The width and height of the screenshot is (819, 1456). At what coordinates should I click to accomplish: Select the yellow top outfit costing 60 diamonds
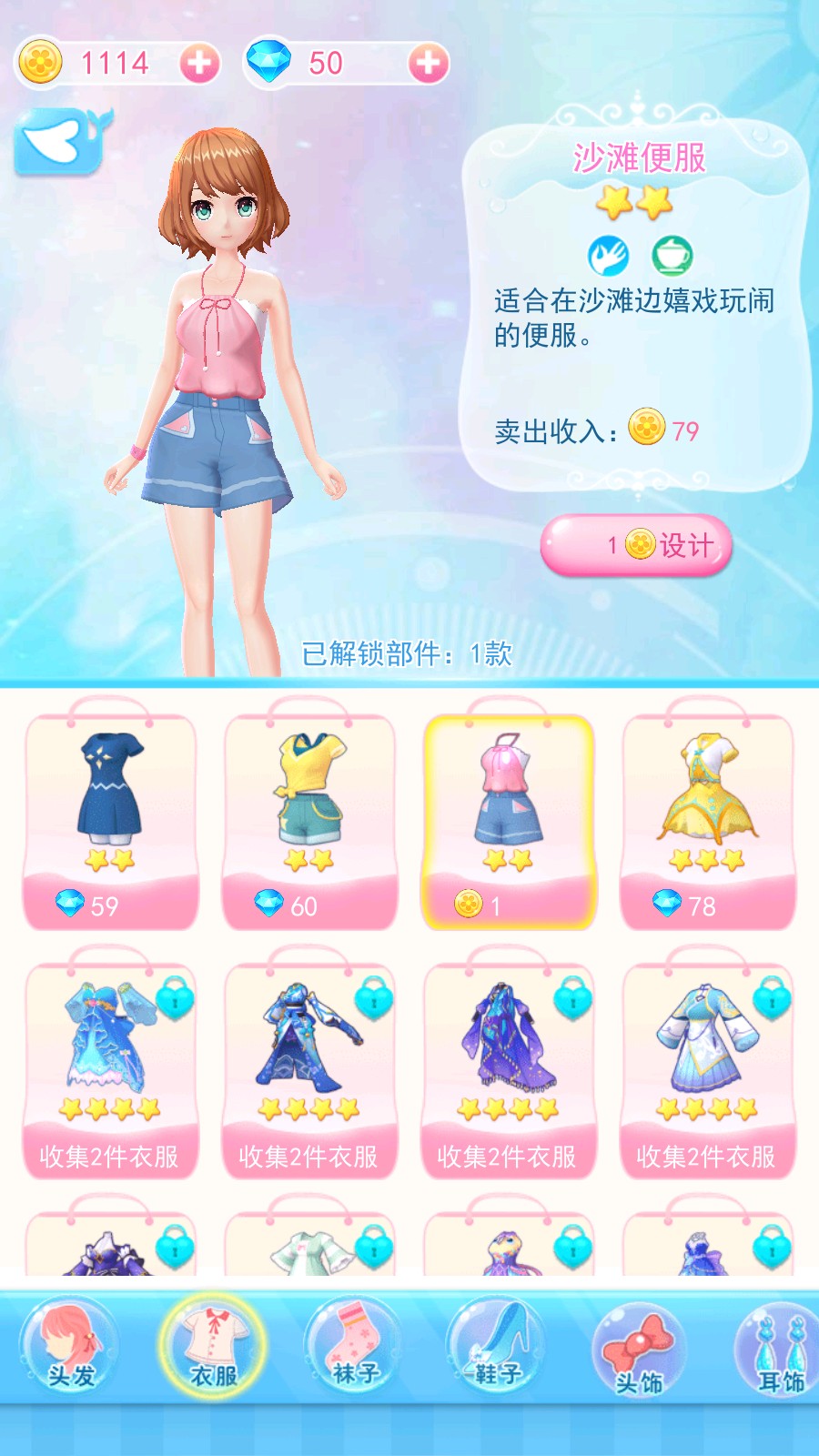click(309, 819)
